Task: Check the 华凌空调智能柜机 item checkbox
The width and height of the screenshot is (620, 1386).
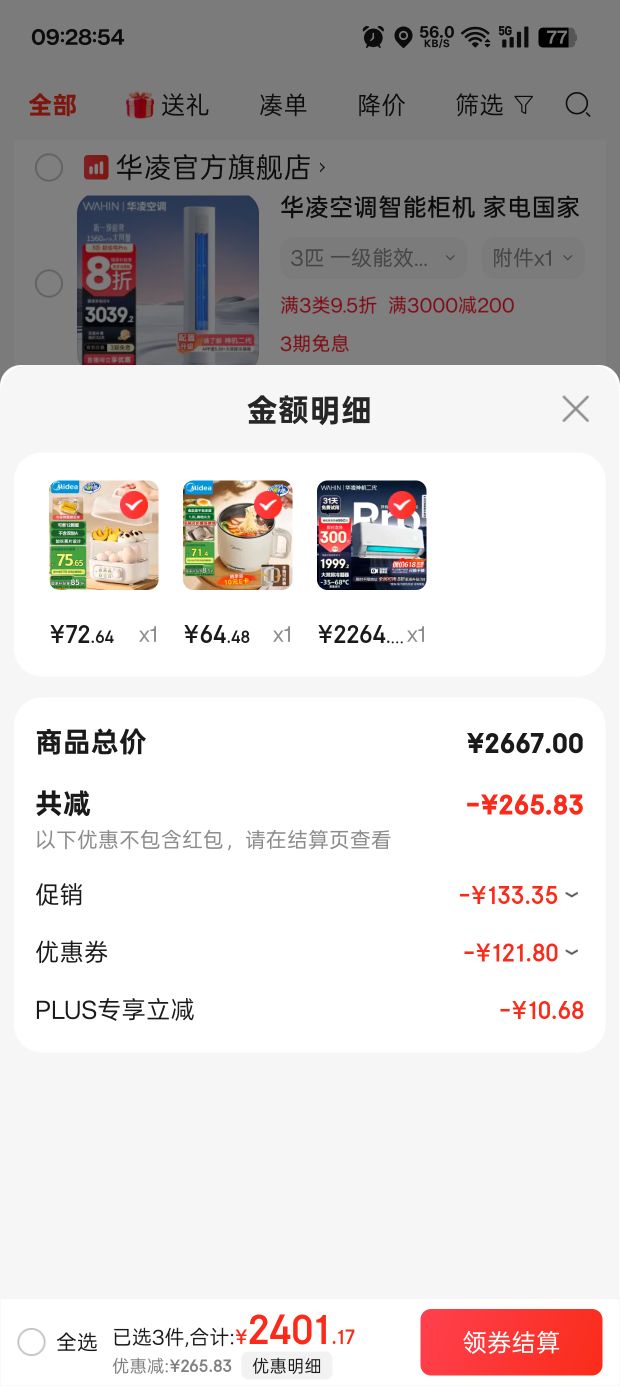Action: click(49, 283)
